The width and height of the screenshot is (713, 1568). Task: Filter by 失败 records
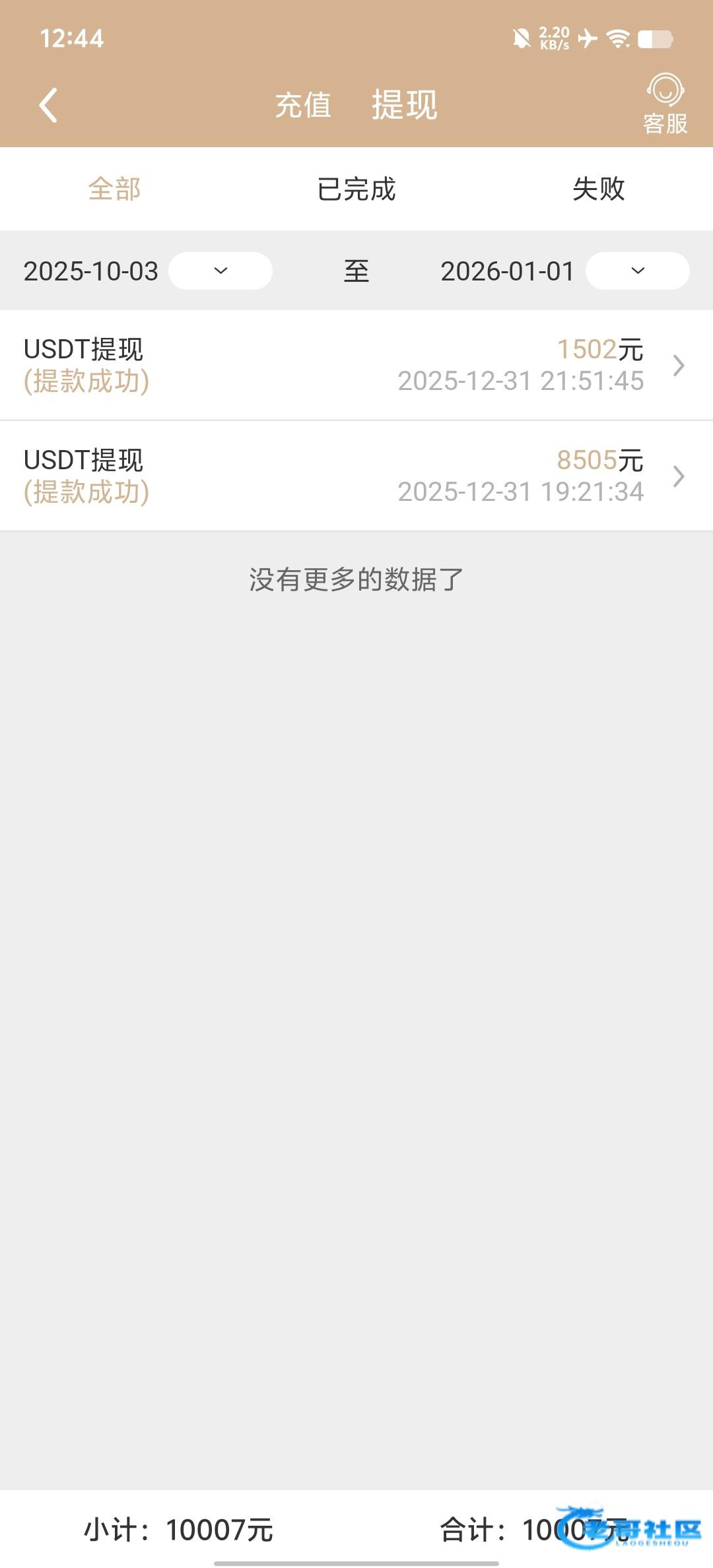click(x=598, y=189)
